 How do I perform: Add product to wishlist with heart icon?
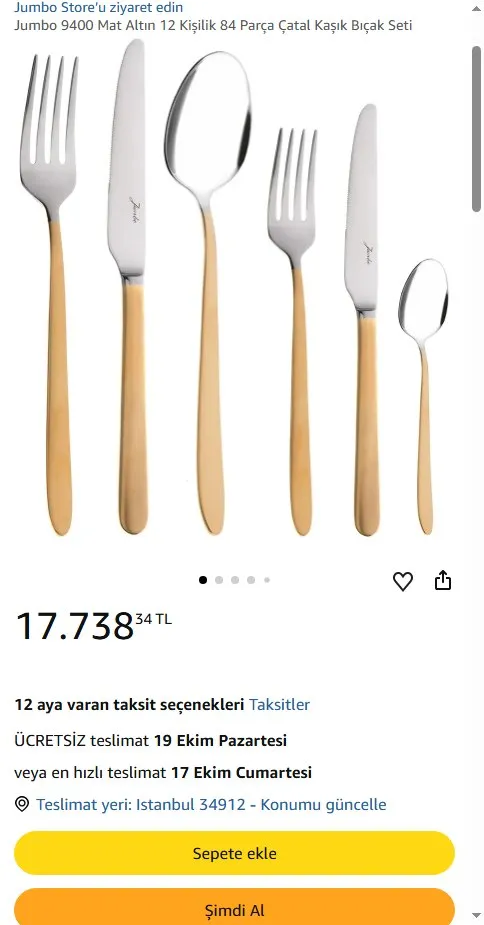click(403, 582)
